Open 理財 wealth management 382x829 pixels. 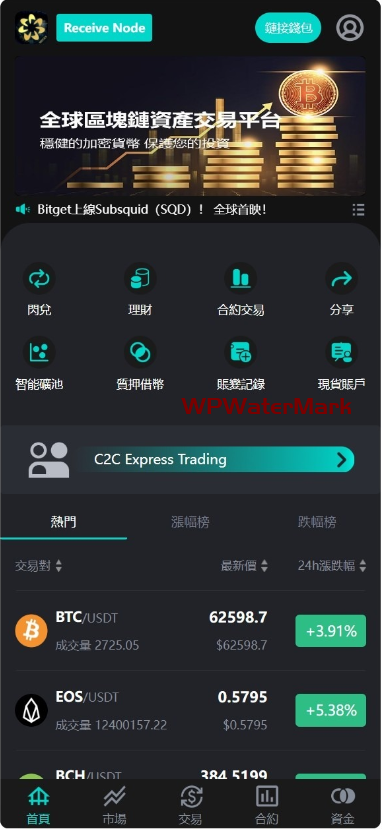point(140,289)
